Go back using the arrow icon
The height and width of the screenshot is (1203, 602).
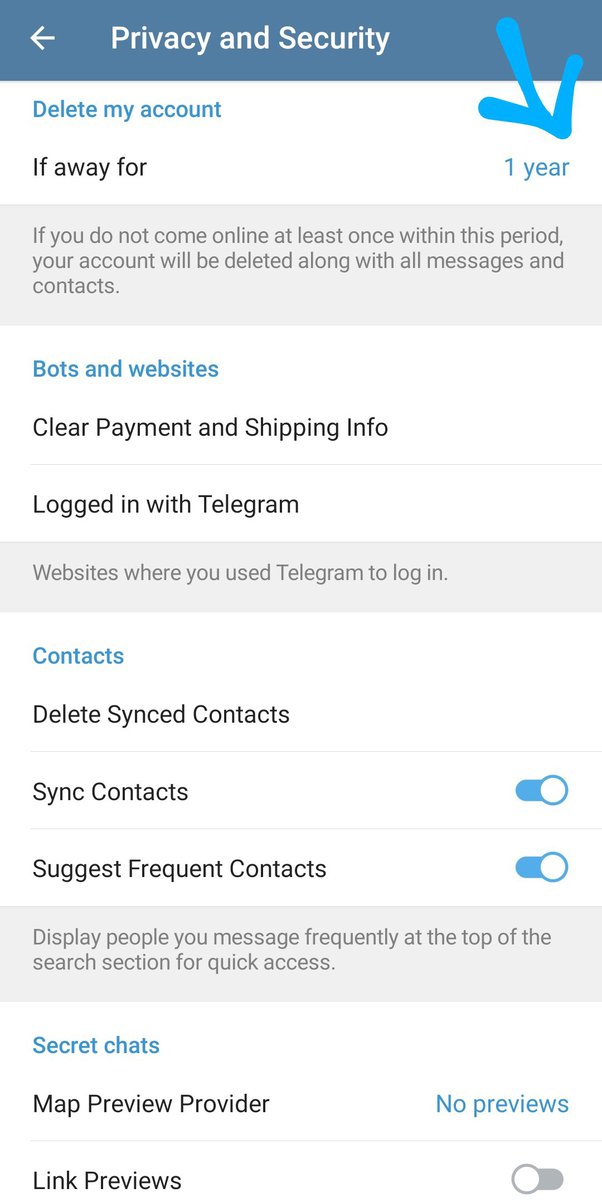tap(43, 39)
